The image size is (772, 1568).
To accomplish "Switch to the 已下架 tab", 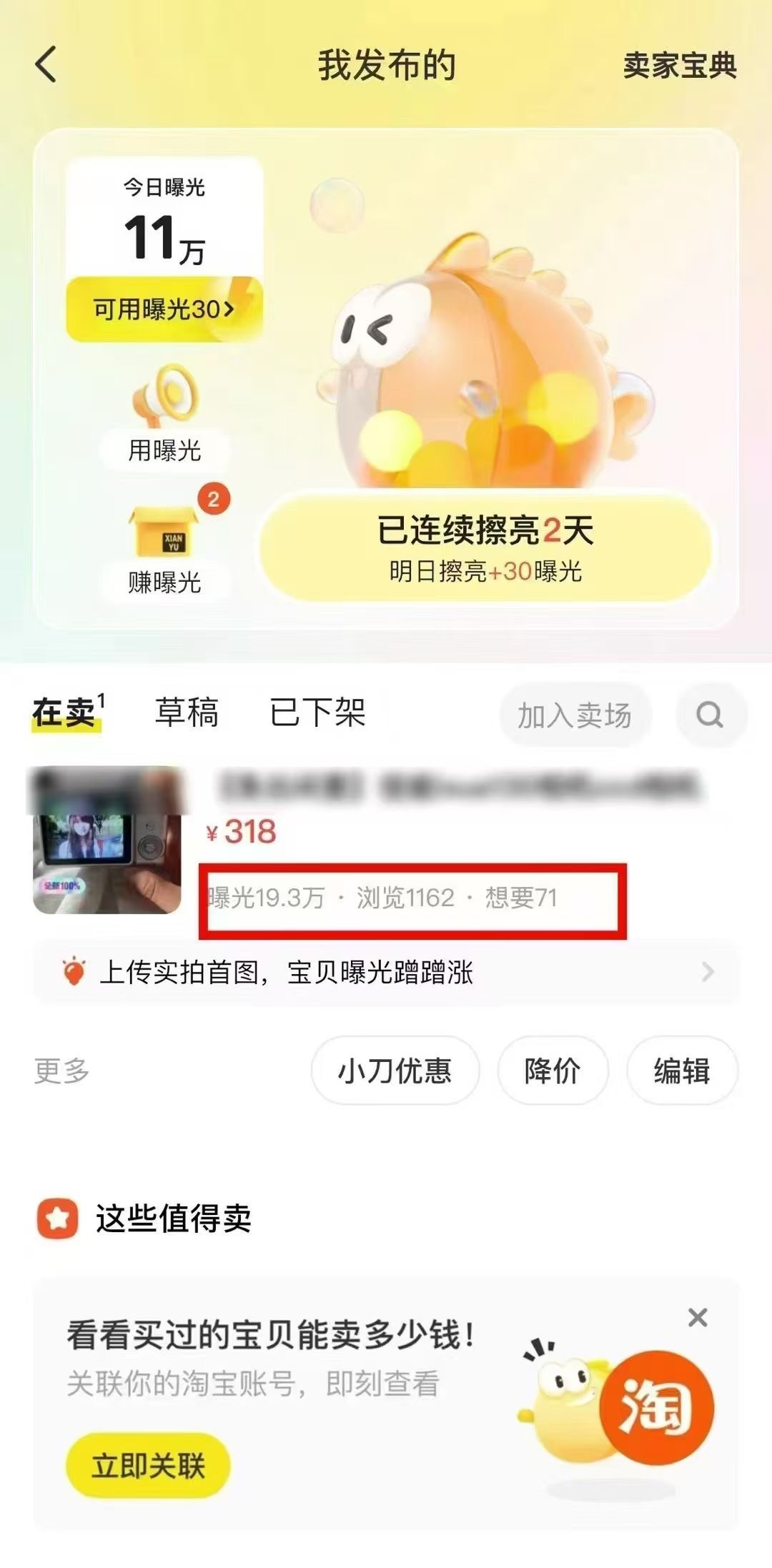I will [x=317, y=713].
